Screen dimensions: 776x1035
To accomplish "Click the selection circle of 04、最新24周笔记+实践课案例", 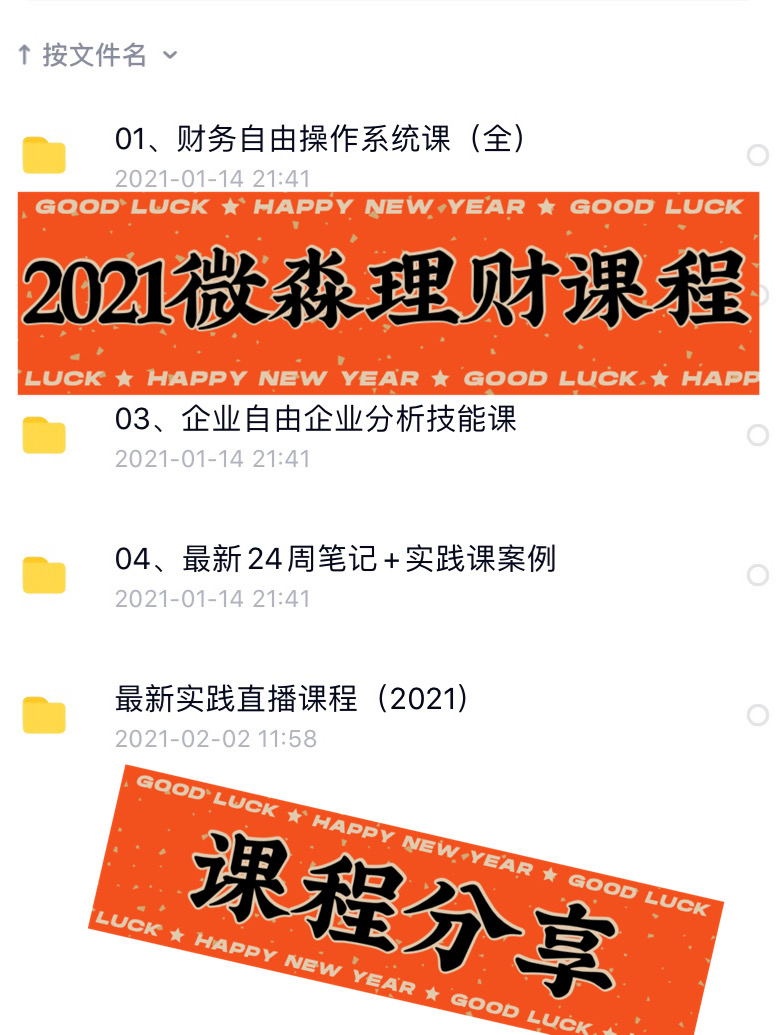I will [757, 575].
